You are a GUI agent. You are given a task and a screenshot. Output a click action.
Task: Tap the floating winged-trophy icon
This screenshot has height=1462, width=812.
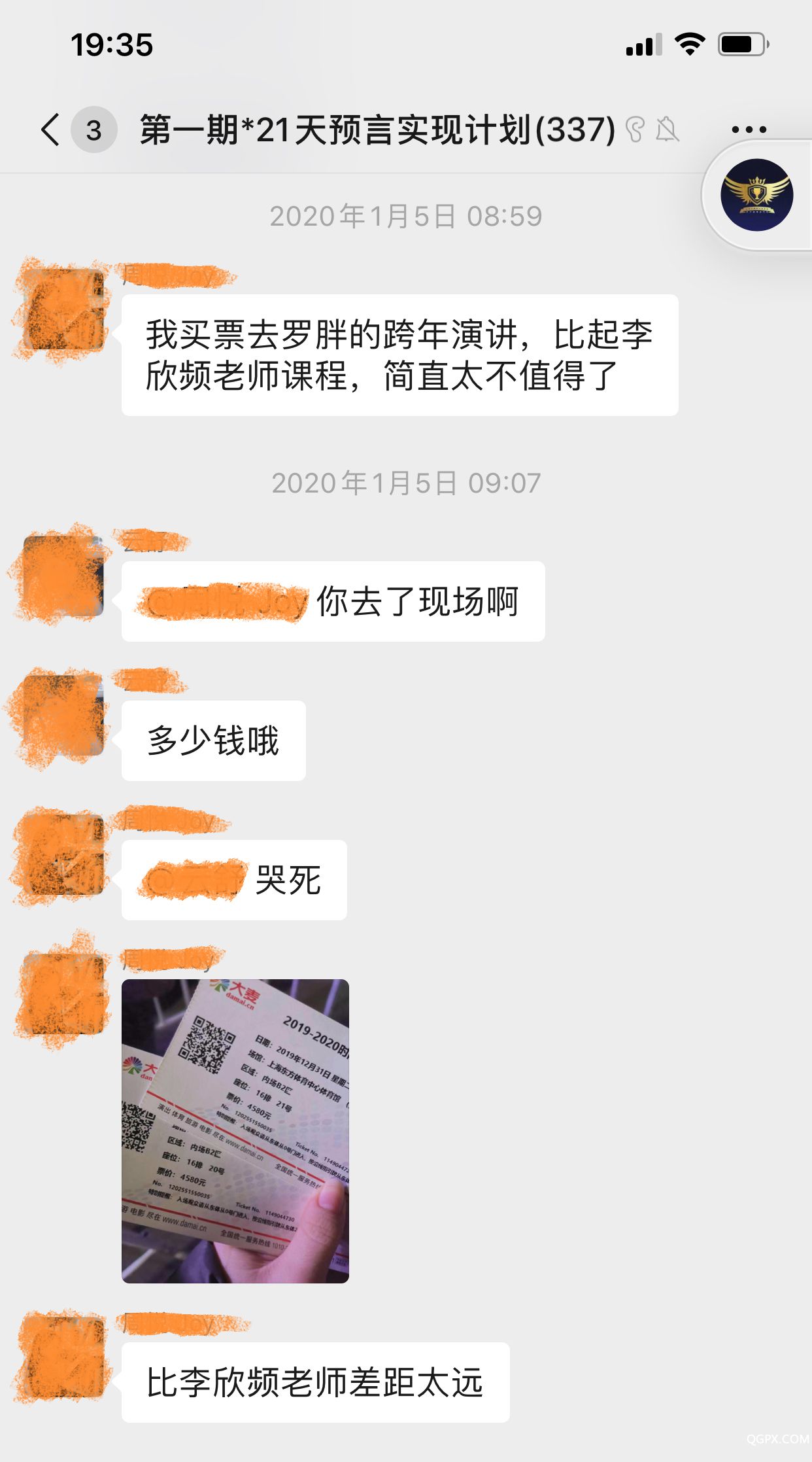pos(756,195)
